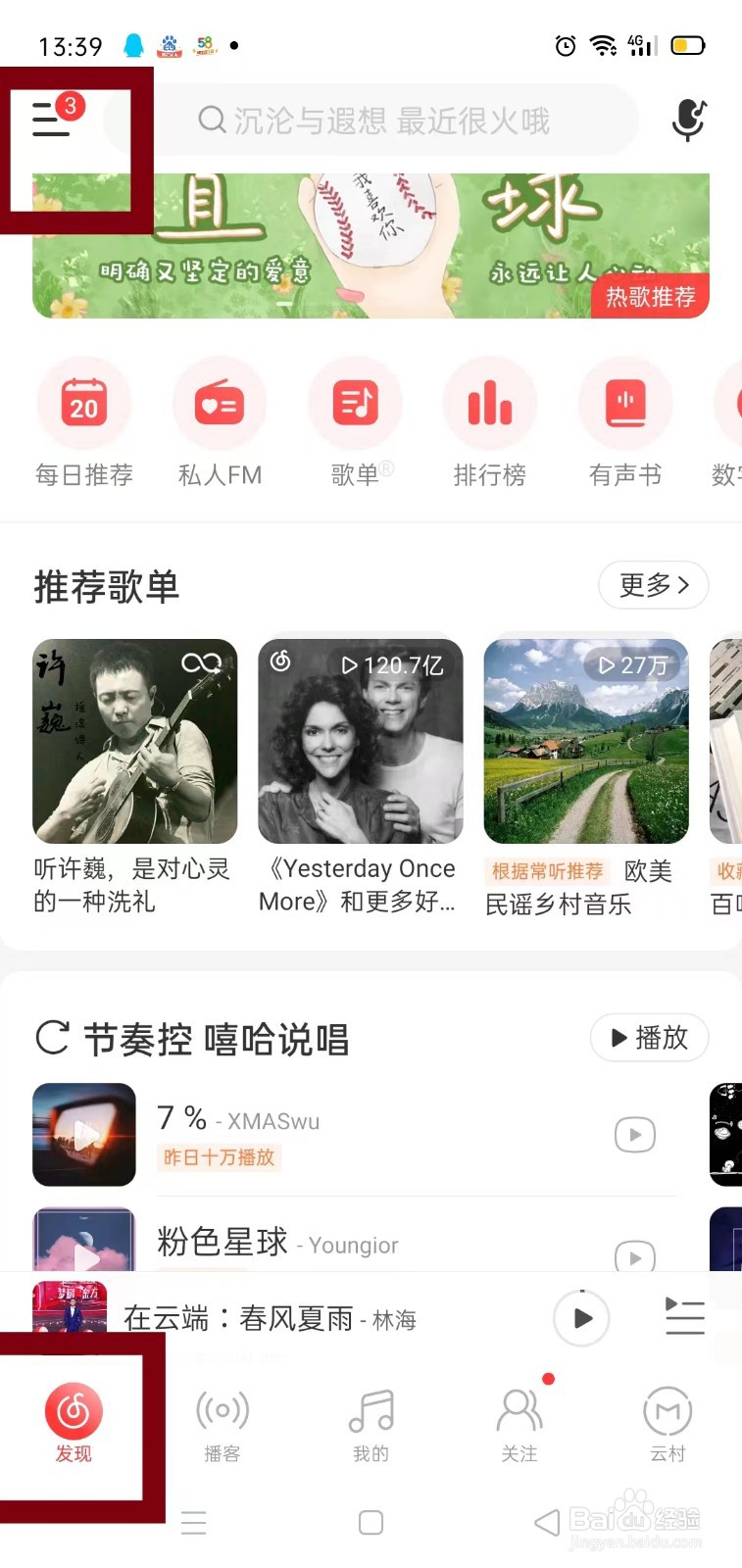The height and width of the screenshot is (1568, 742).
Task: Go to the 我的 tab
Action: click(x=371, y=1424)
